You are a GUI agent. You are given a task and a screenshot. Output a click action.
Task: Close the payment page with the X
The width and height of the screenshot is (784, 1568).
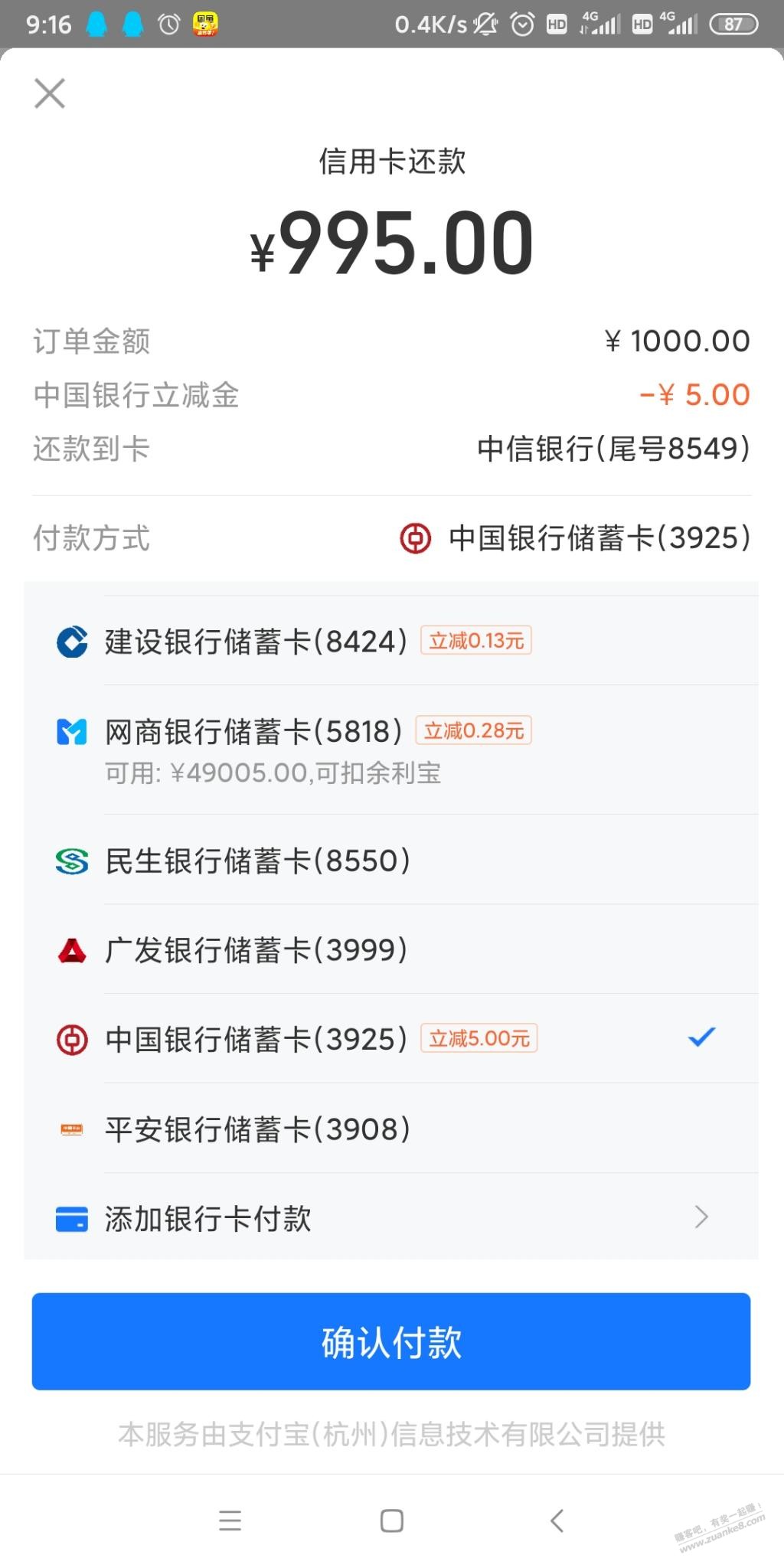click(49, 93)
